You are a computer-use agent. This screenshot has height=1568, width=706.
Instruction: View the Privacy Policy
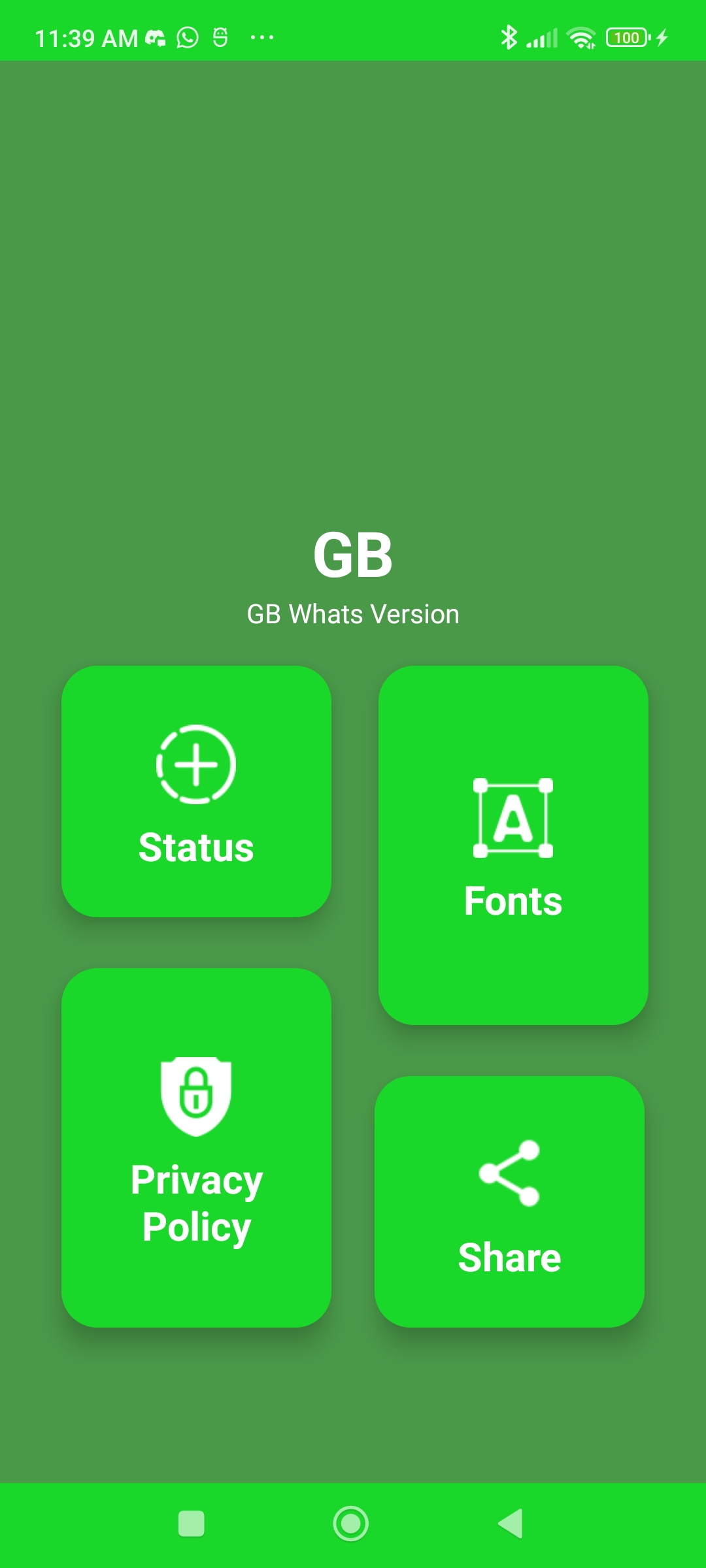coord(196,1147)
